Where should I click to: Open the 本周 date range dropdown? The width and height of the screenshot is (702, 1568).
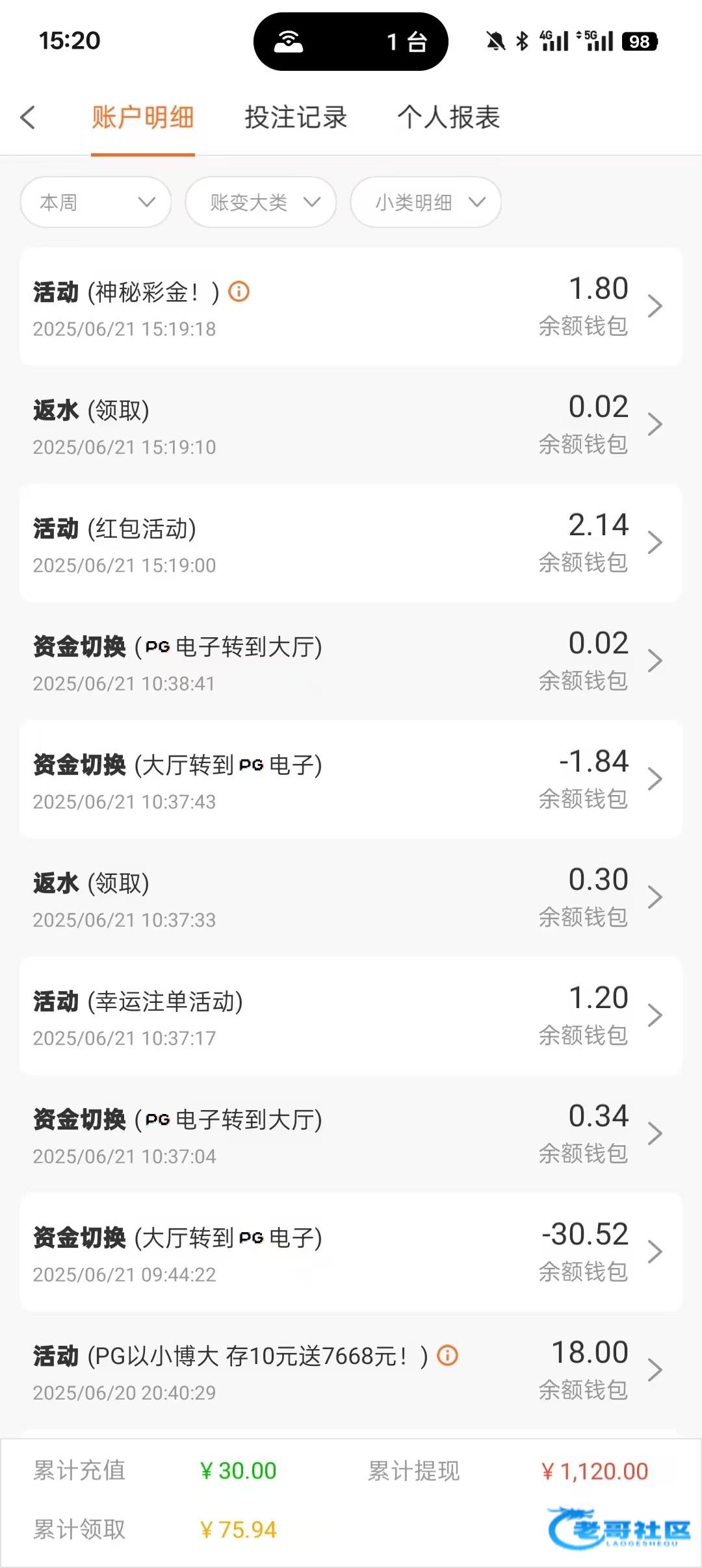pyautogui.click(x=96, y=202)
